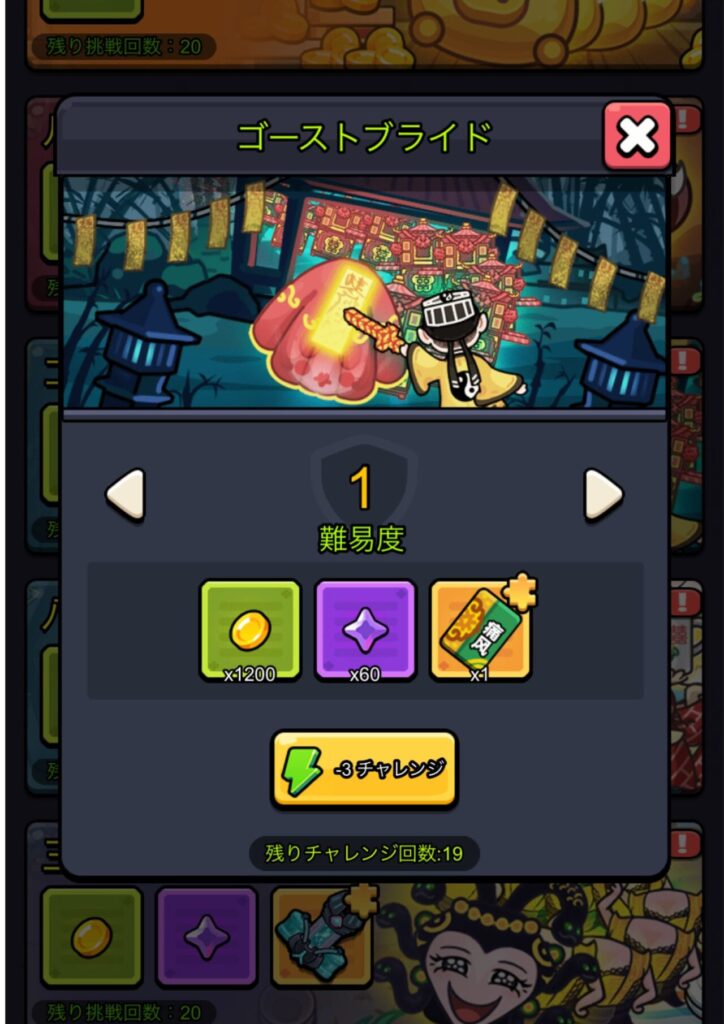Viewport: 724px width, 1024px height.
Task: View the x60 purple gem reward
Action: click(365, 630)
